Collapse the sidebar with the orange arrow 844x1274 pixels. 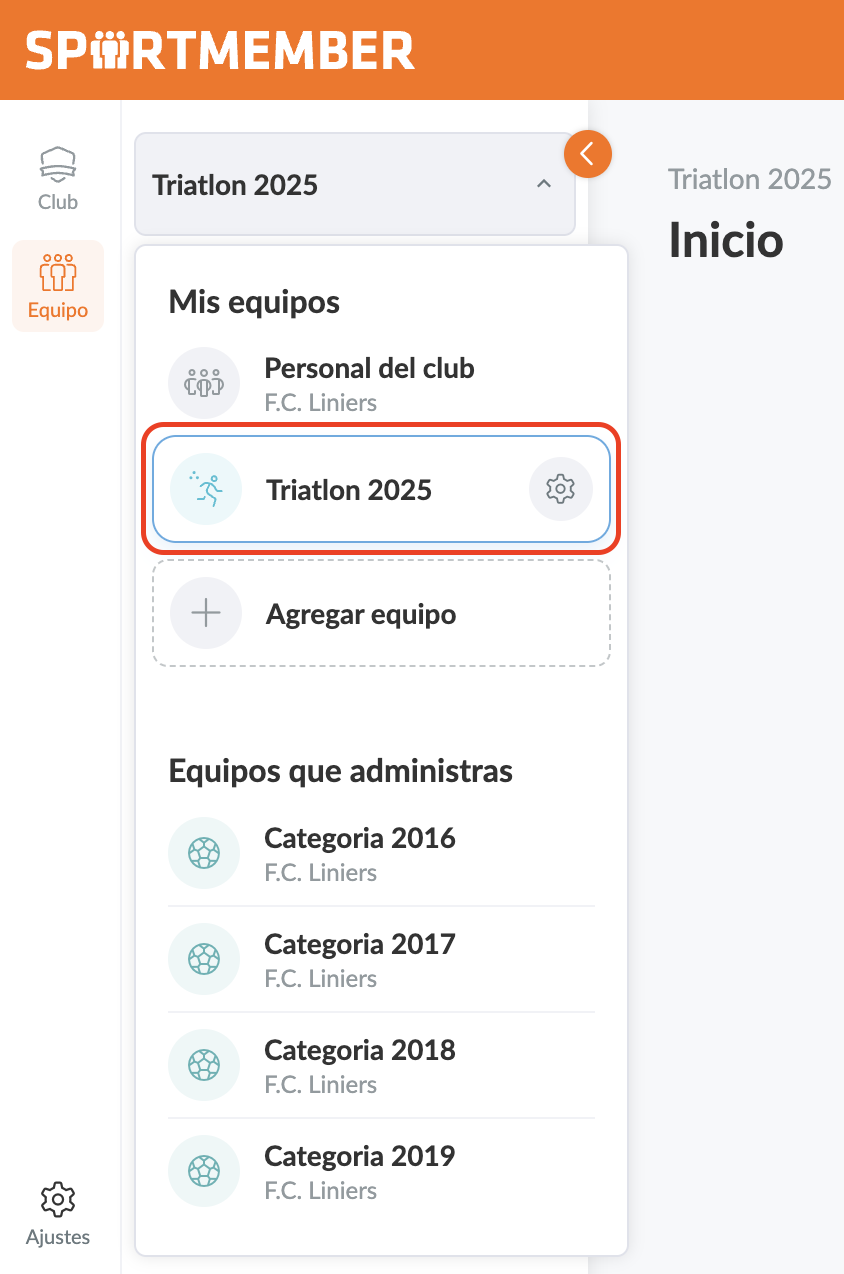coord(587,154)
